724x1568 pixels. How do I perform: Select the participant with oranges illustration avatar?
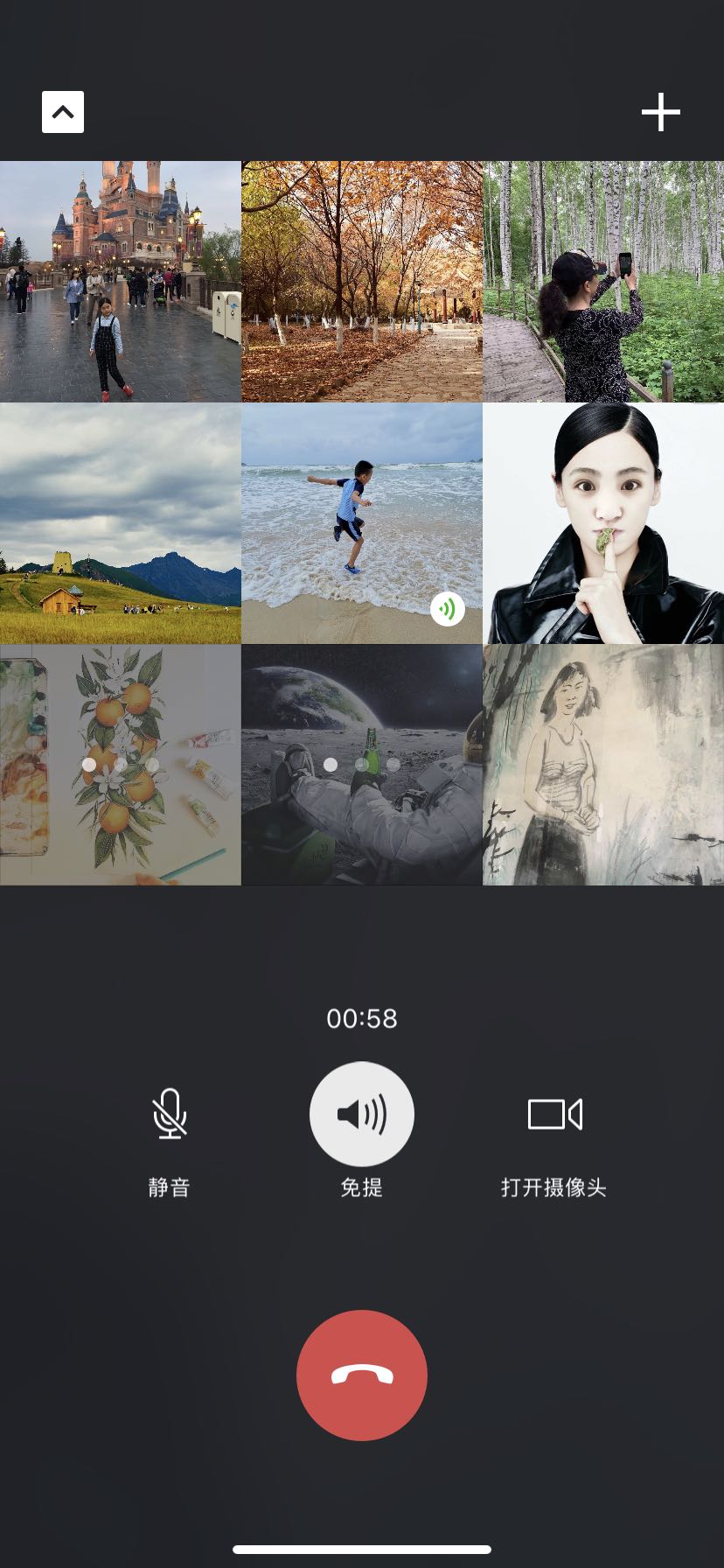(x=121, y=765)
